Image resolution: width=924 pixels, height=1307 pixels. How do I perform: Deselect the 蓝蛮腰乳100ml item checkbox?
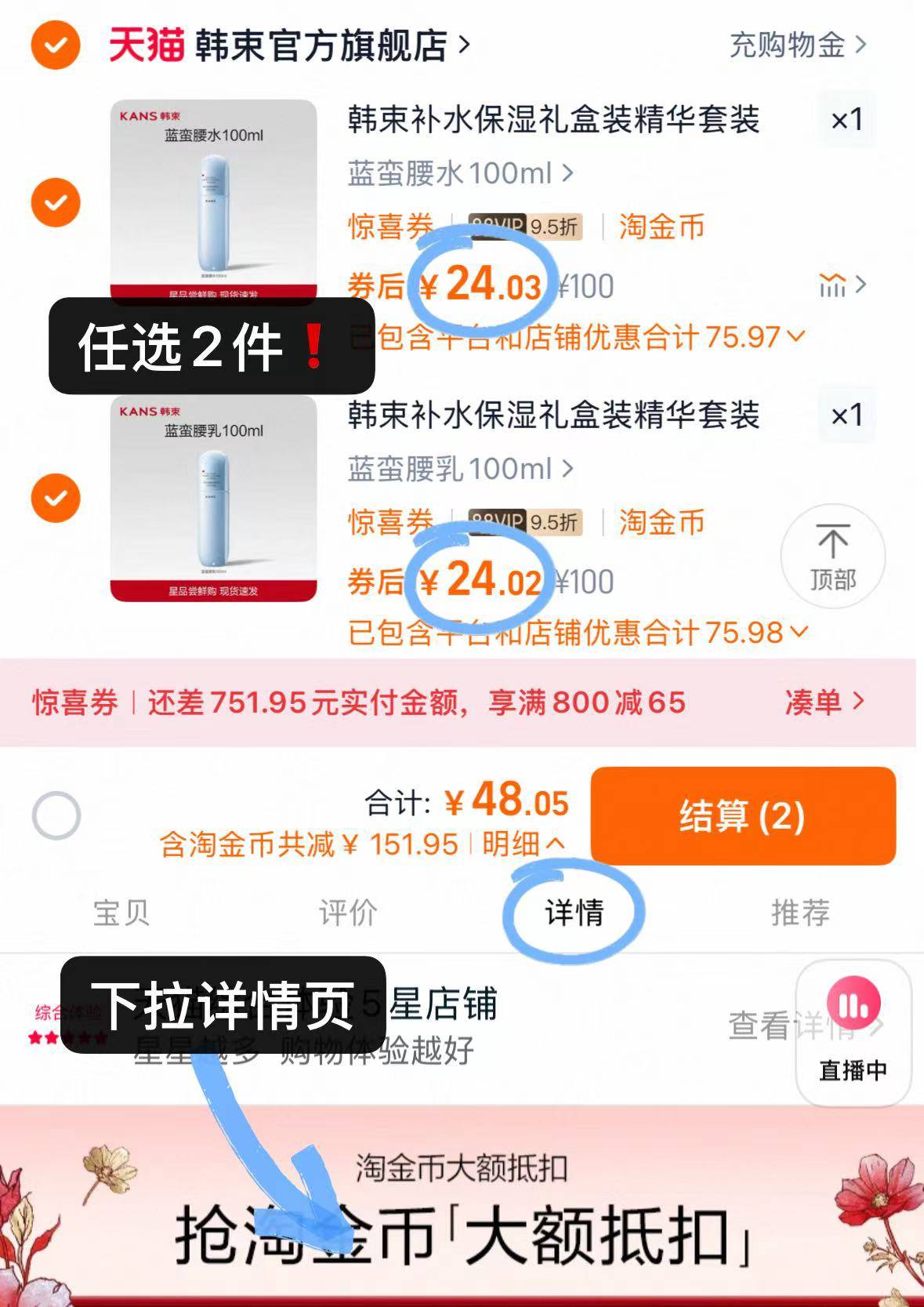54,497
